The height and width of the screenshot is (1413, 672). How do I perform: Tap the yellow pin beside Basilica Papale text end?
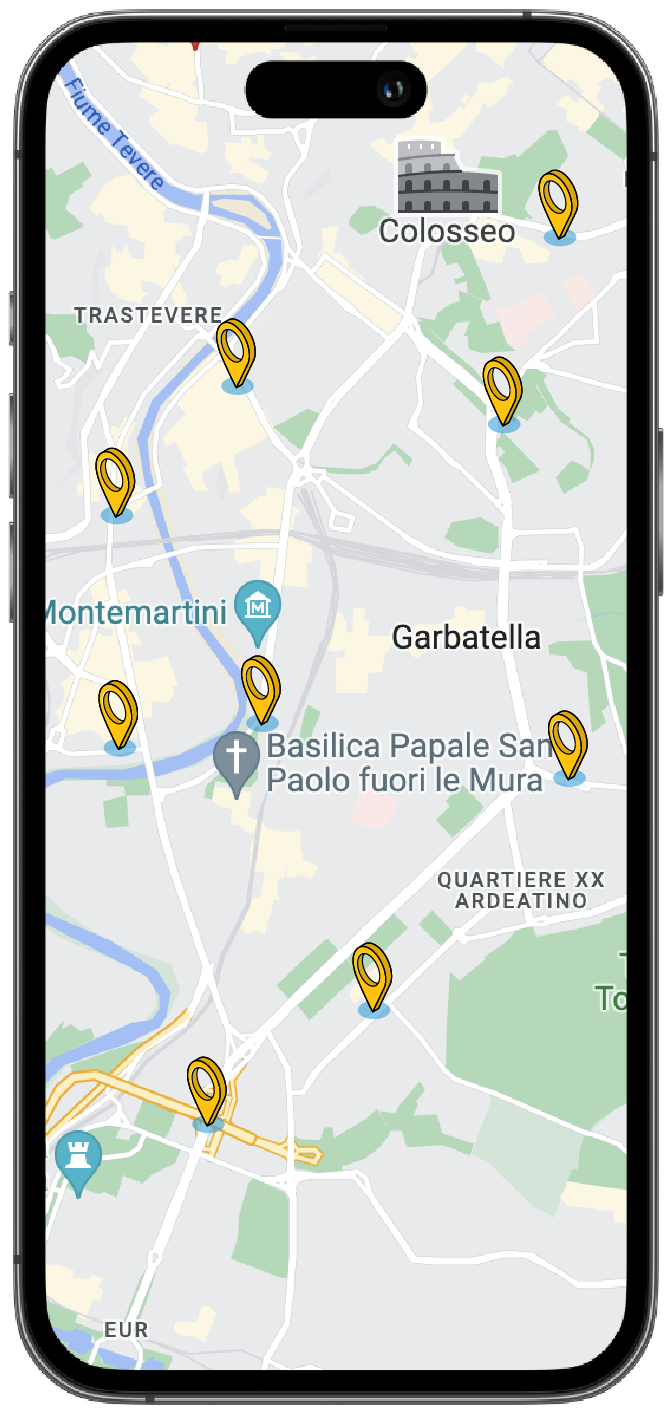(567, 743)
